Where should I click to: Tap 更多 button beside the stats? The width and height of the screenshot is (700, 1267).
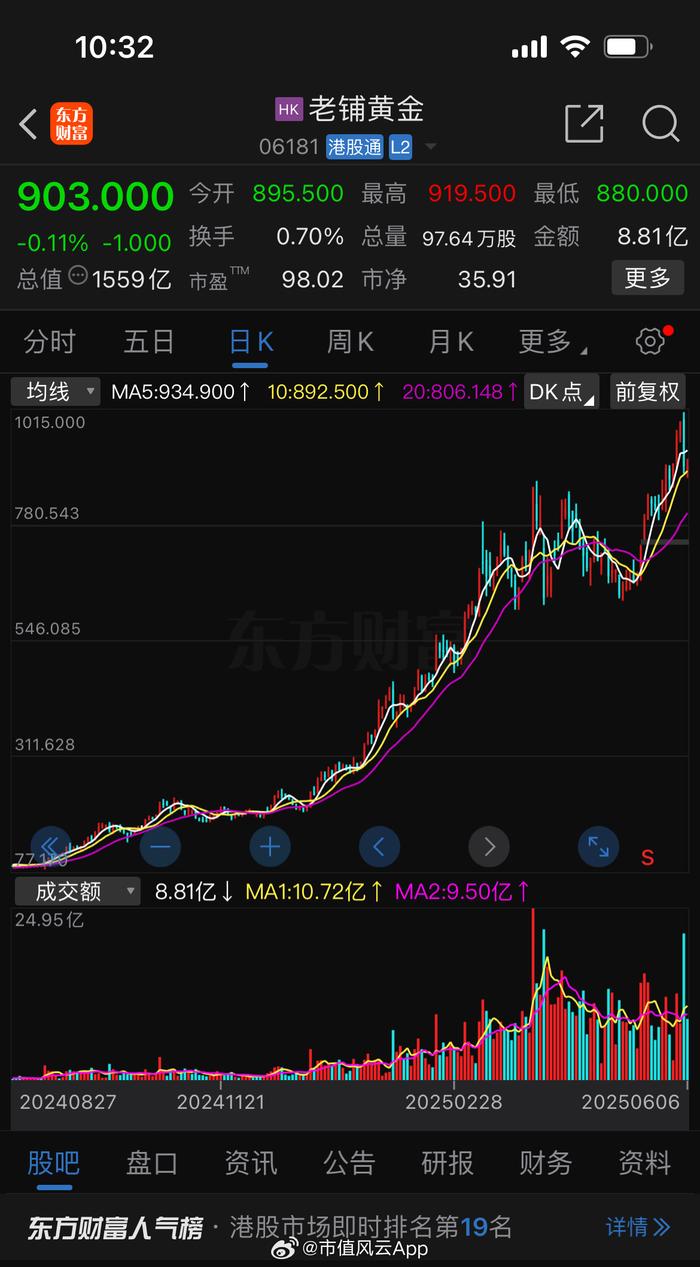(x=648, y=278)
